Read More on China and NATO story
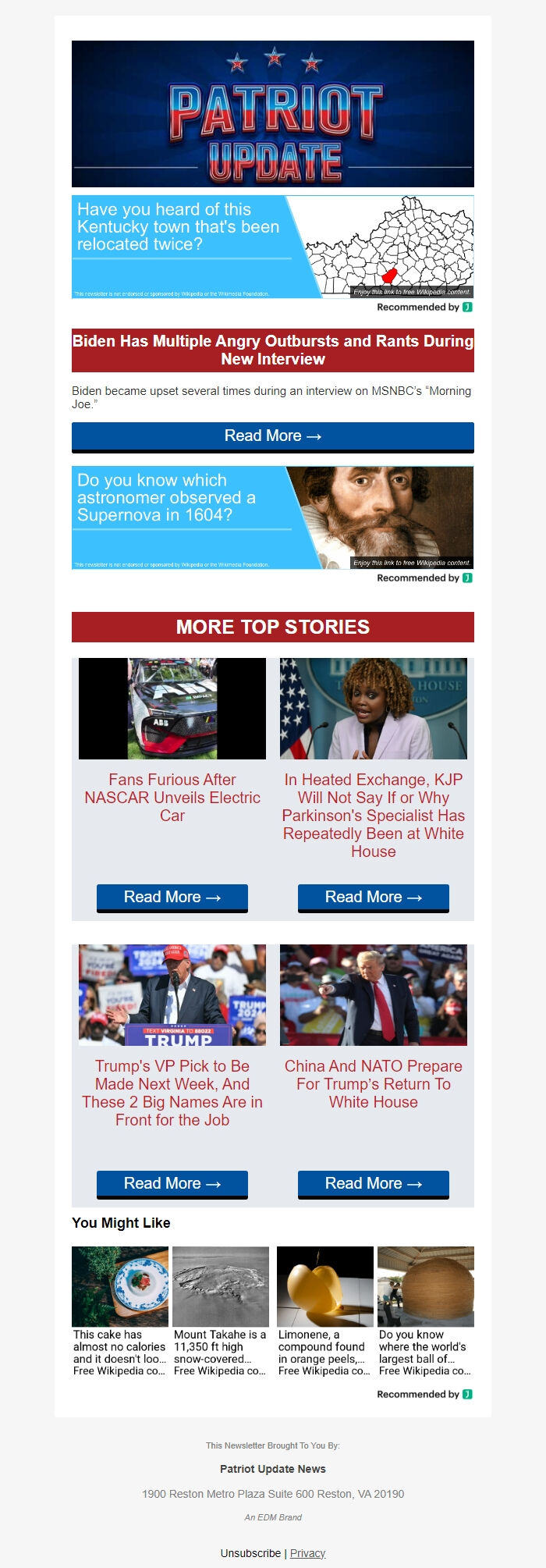Viewport: 546px width, 1568px height. coord(373,1183)
